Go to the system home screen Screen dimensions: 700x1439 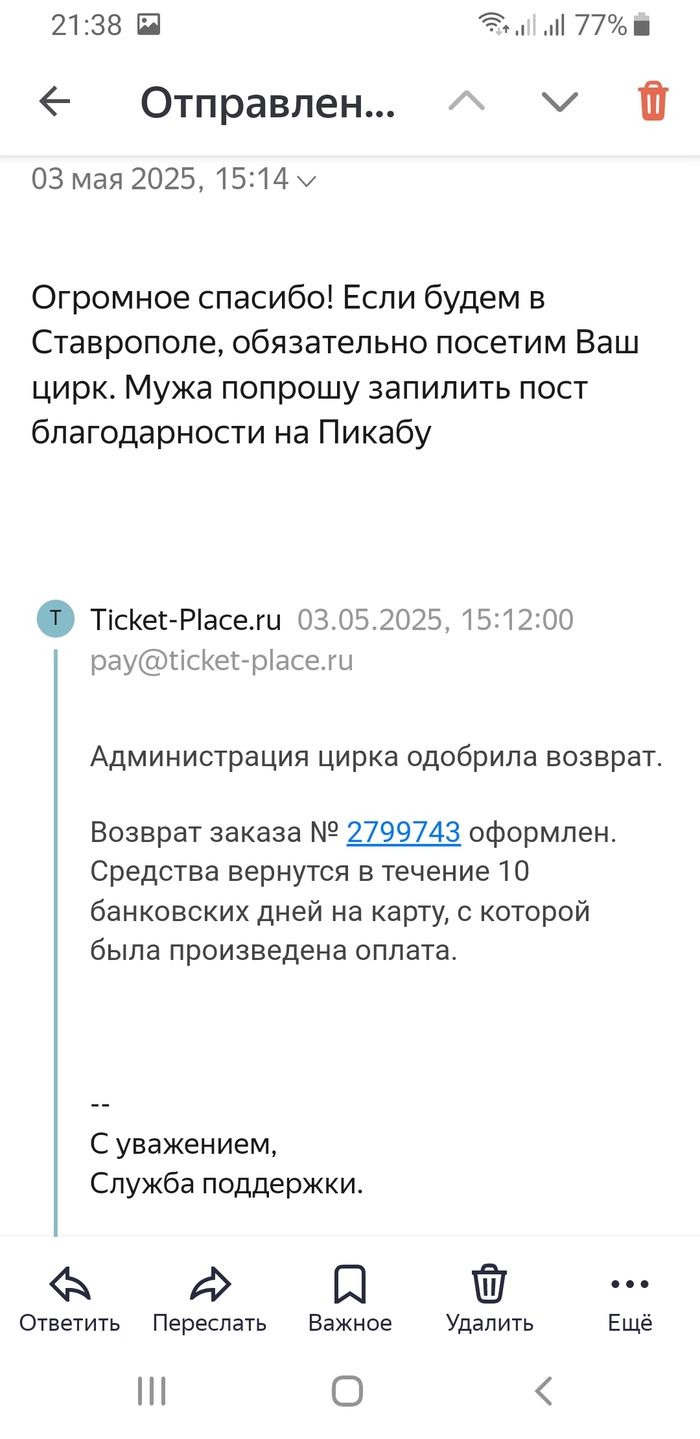347,1391
